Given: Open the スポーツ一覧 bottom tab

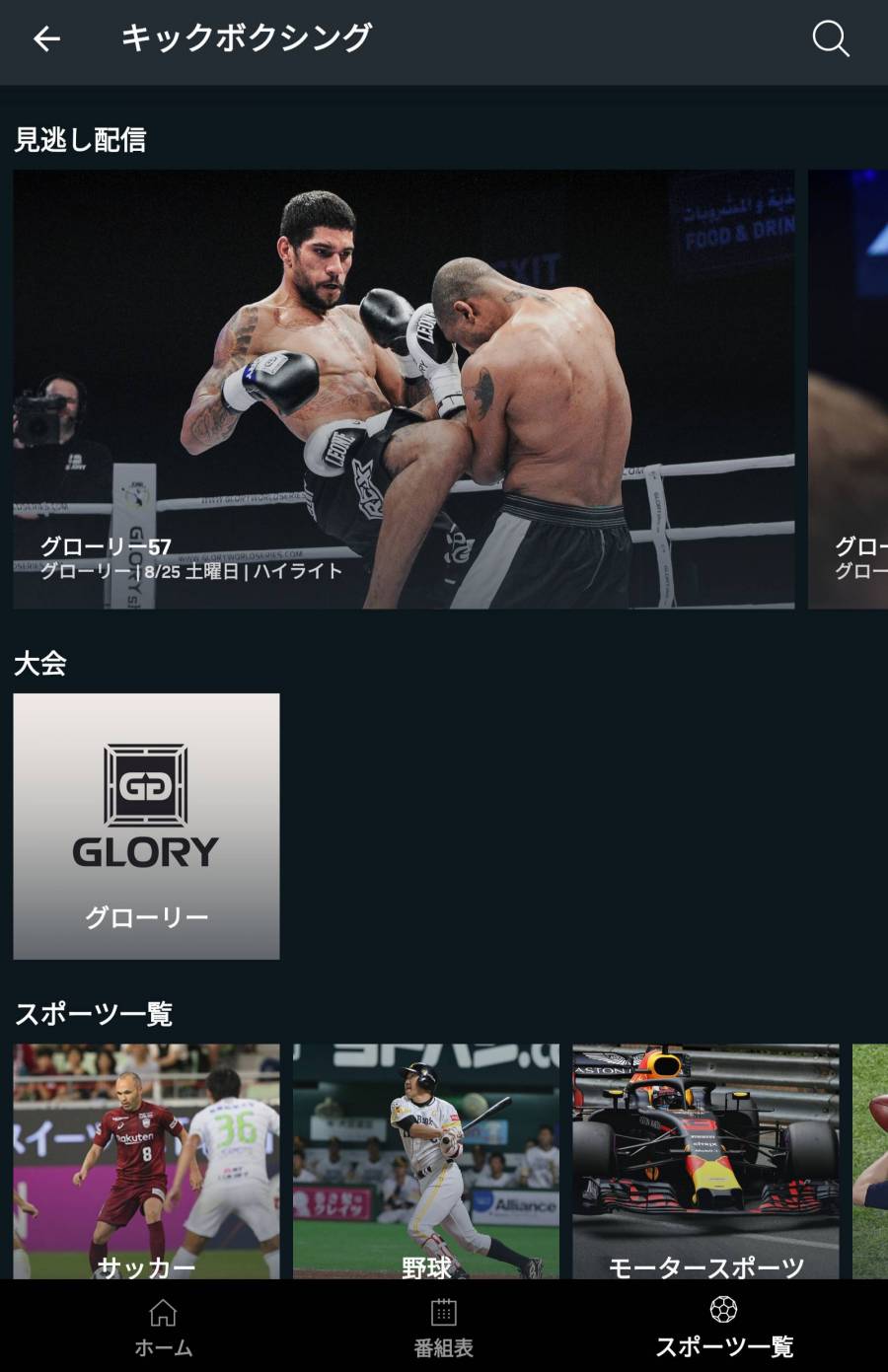Looking at the screenshot, I should coord(724,1328).
